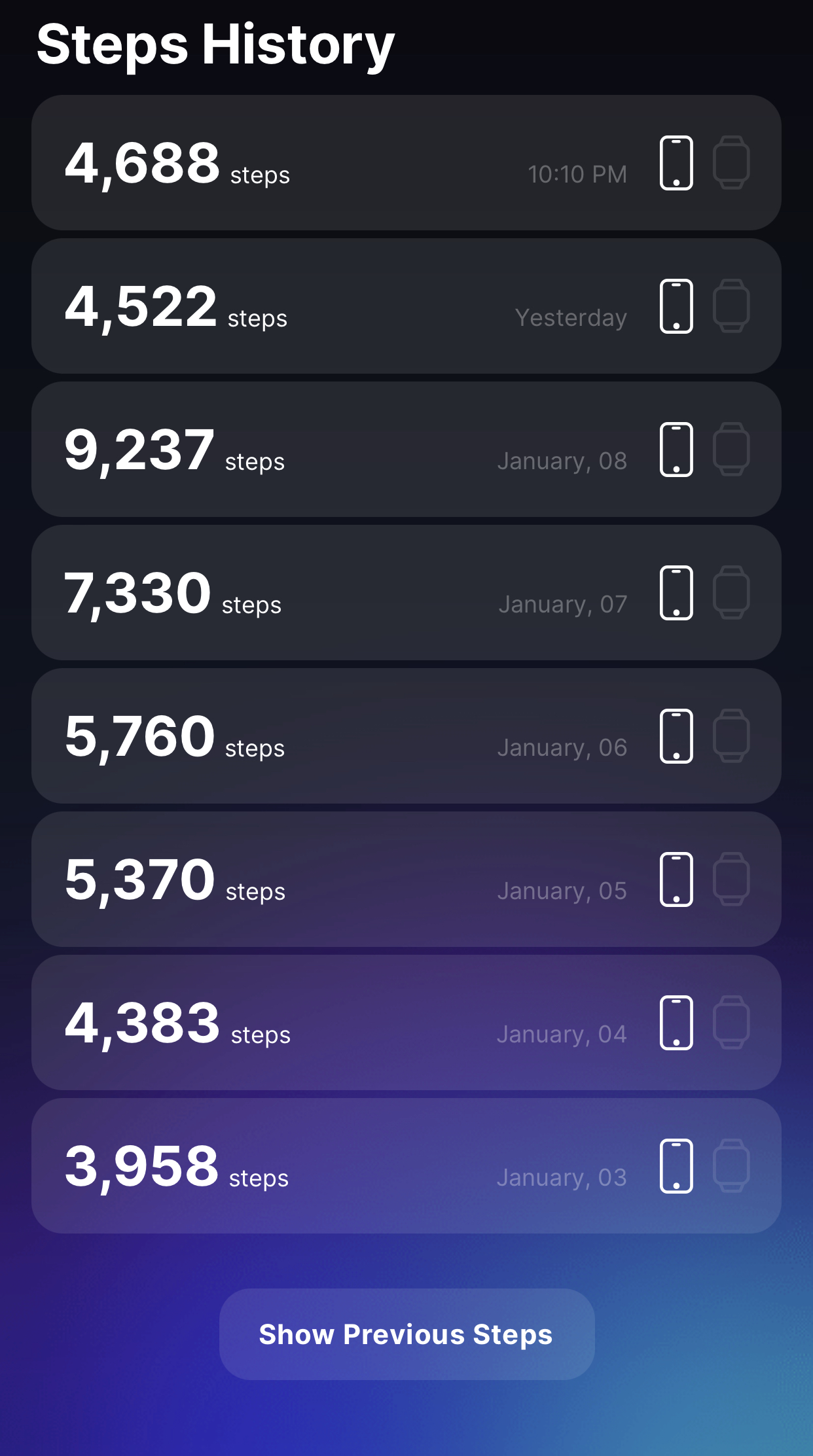The image size is (813, 1456).
Task: View the 7,330 steps entry for January 07
Action: click(406, 592)
